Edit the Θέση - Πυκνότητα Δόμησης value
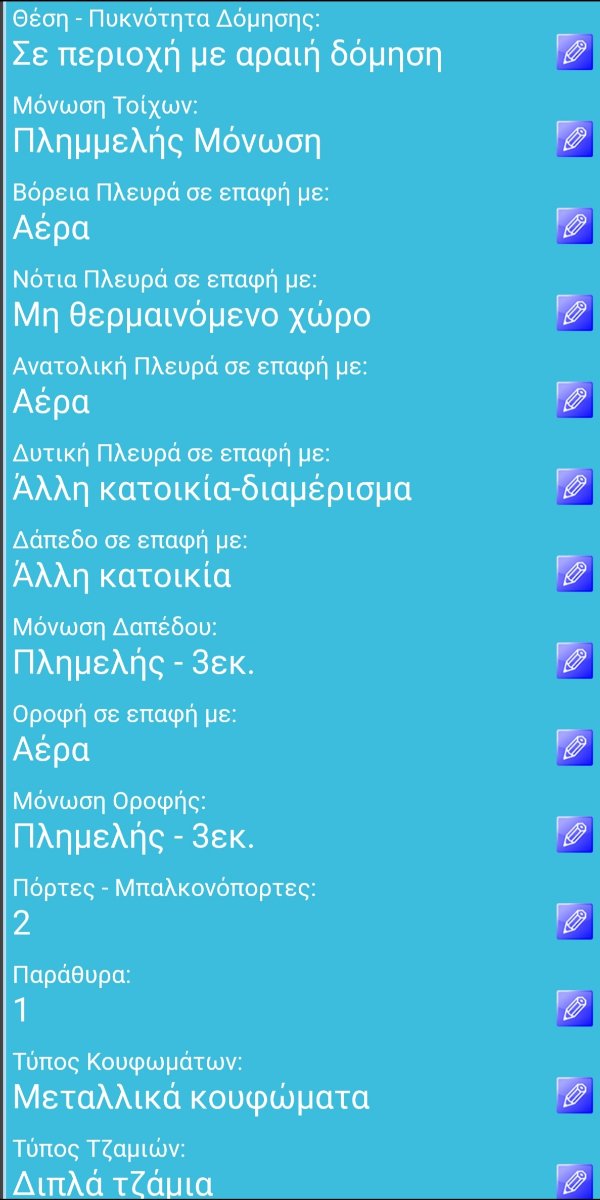Image resolution: width=600 pixels, height=1200 pixels. (575, 52)
